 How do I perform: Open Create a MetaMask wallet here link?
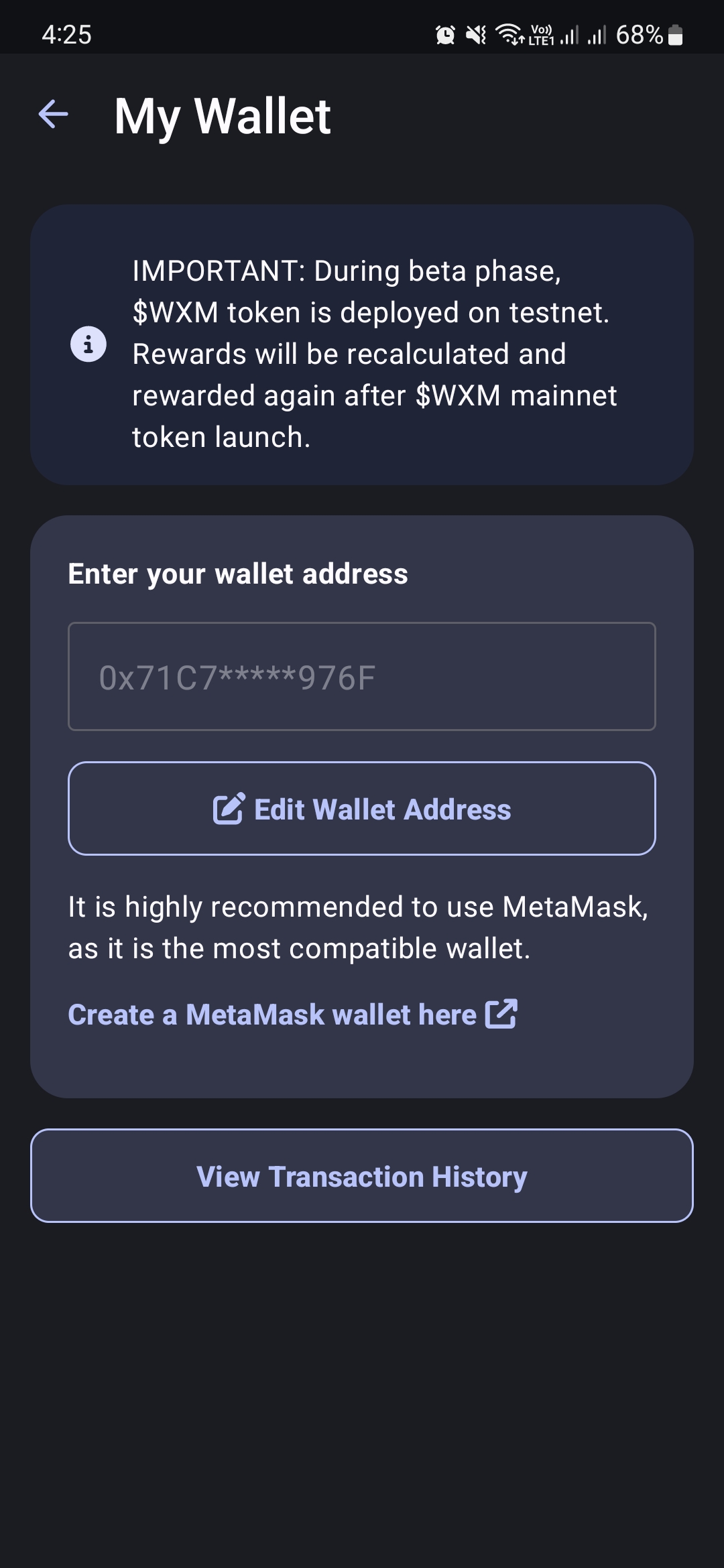pyautogui.click(x=271, y=1014)
